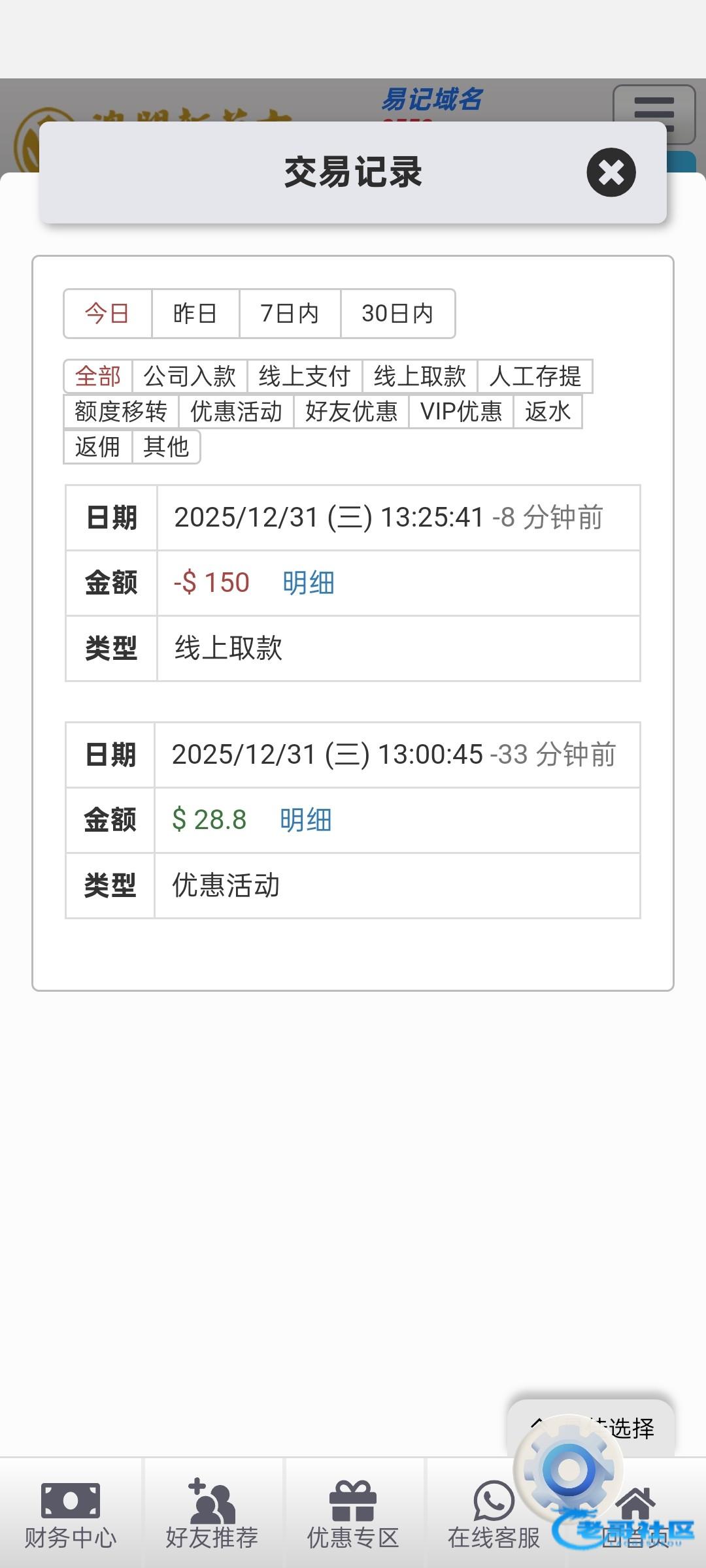Filter by 人工存提
The width and height of the screenshot is (706, 1568).
pyautogui.click(x=535, y=376)
